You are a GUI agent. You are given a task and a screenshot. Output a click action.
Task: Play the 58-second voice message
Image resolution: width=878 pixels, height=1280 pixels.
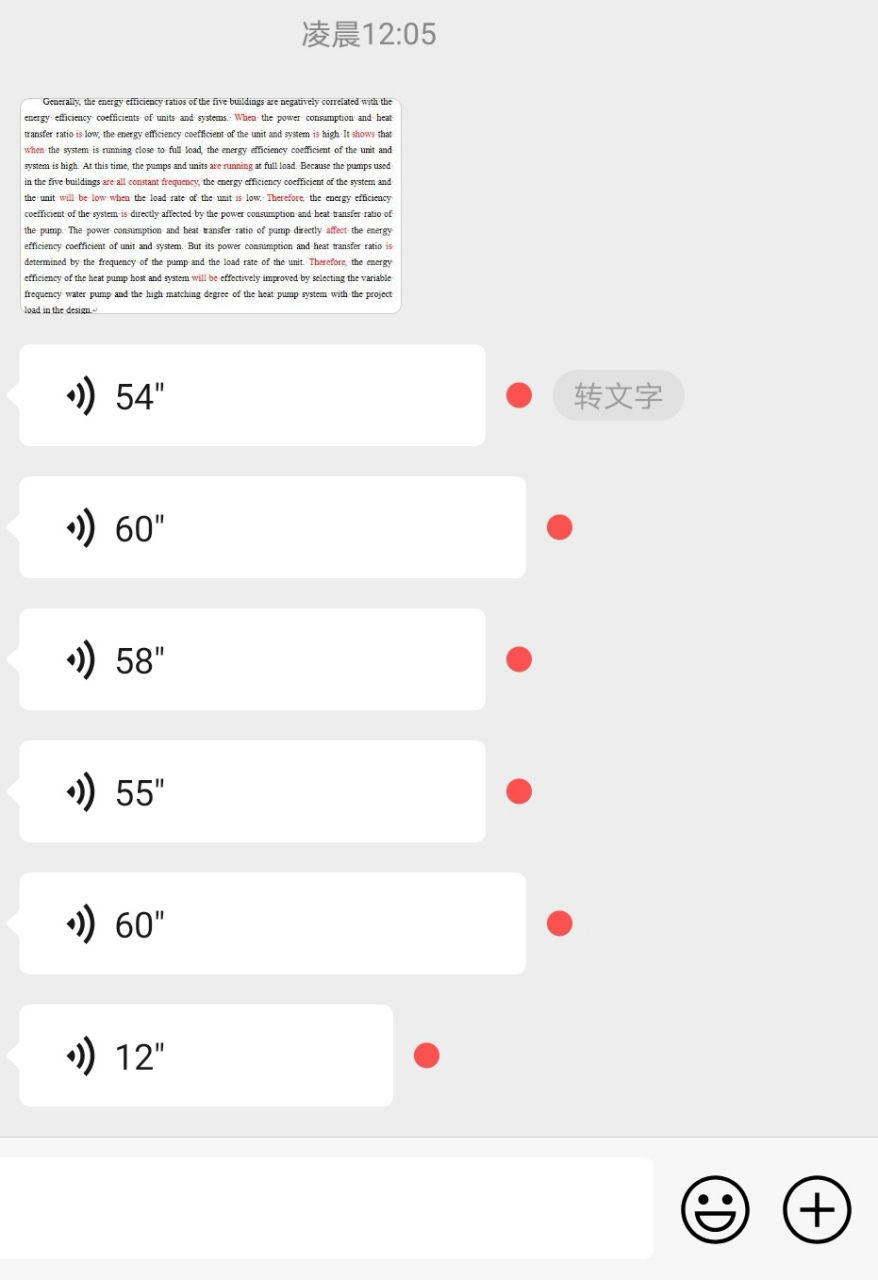pos(252,660)
